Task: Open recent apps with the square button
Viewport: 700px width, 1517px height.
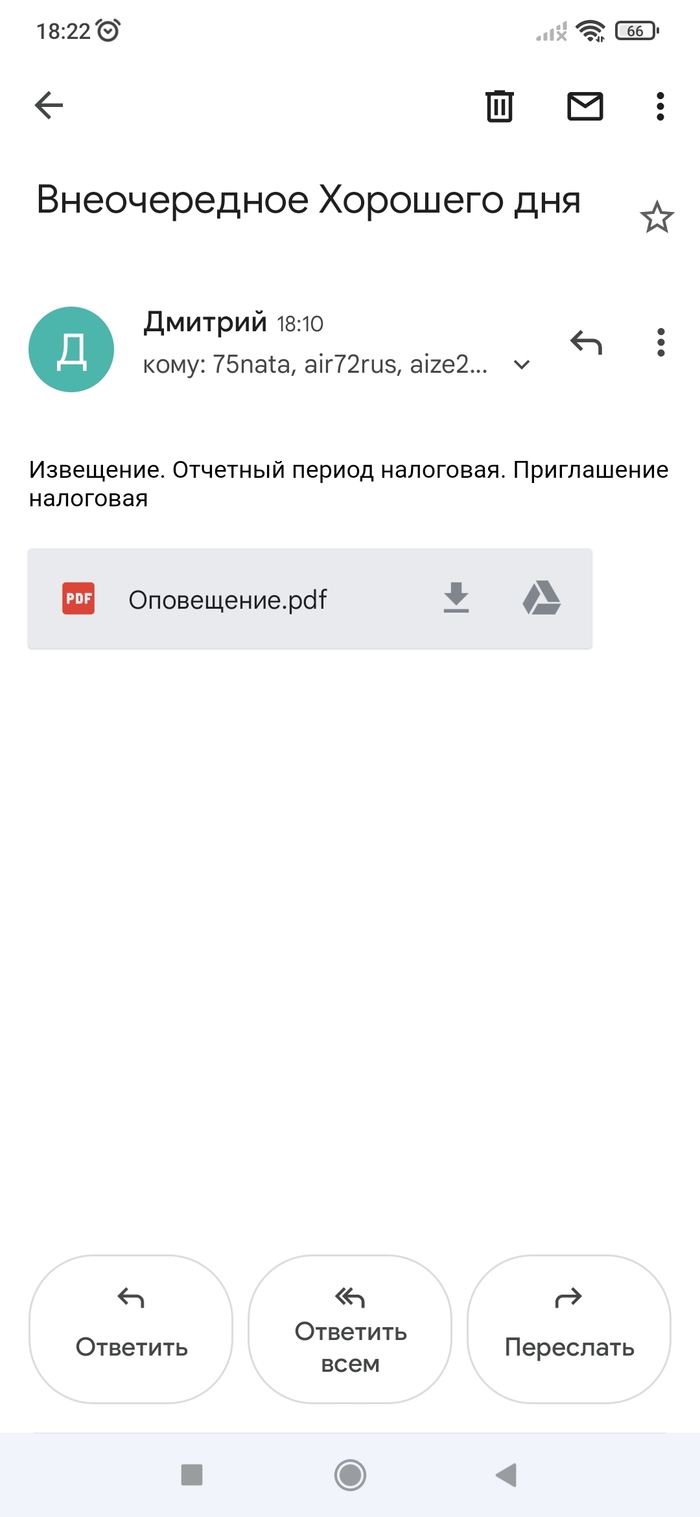Action: (x=191, y=1474)
